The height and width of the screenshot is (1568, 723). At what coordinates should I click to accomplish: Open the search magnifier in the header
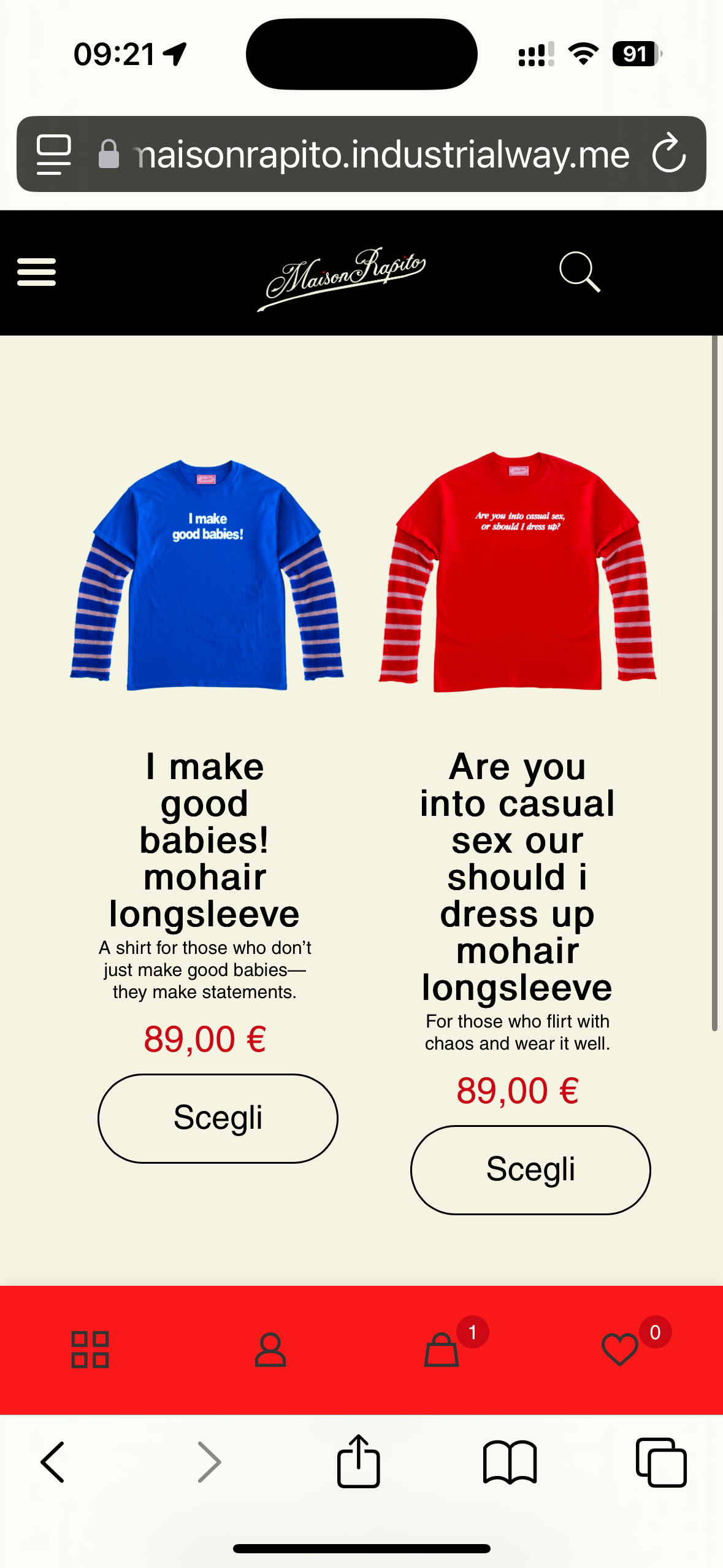pos(580,272)
